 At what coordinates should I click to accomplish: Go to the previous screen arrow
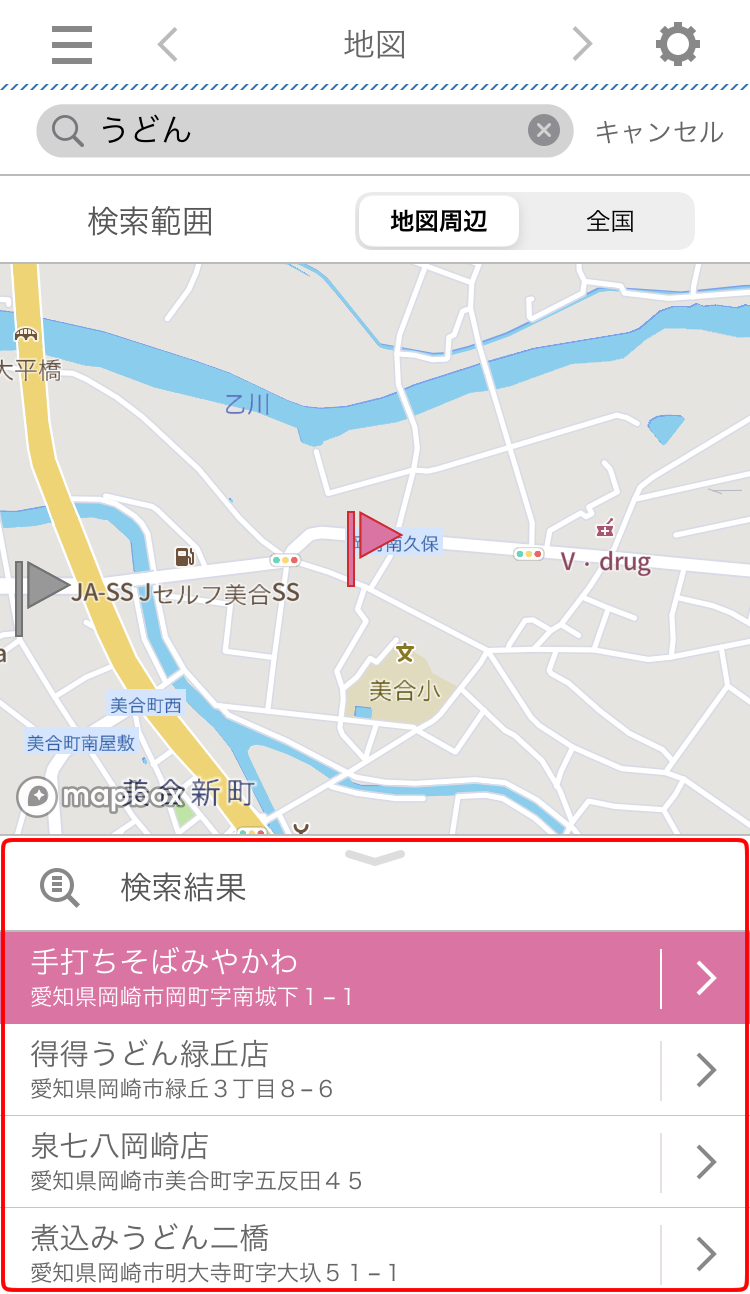tap(168, 45)
